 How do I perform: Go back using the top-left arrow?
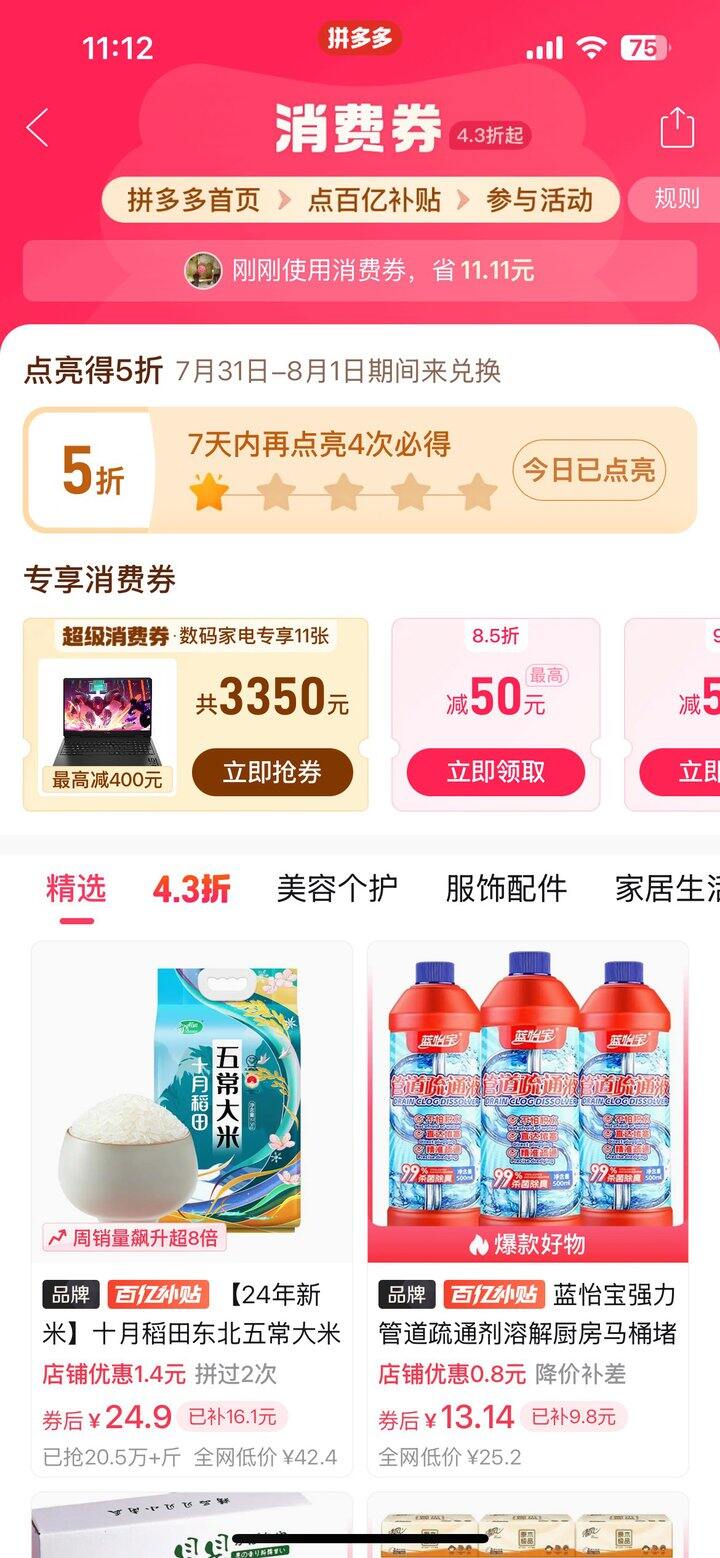[38, 128]
